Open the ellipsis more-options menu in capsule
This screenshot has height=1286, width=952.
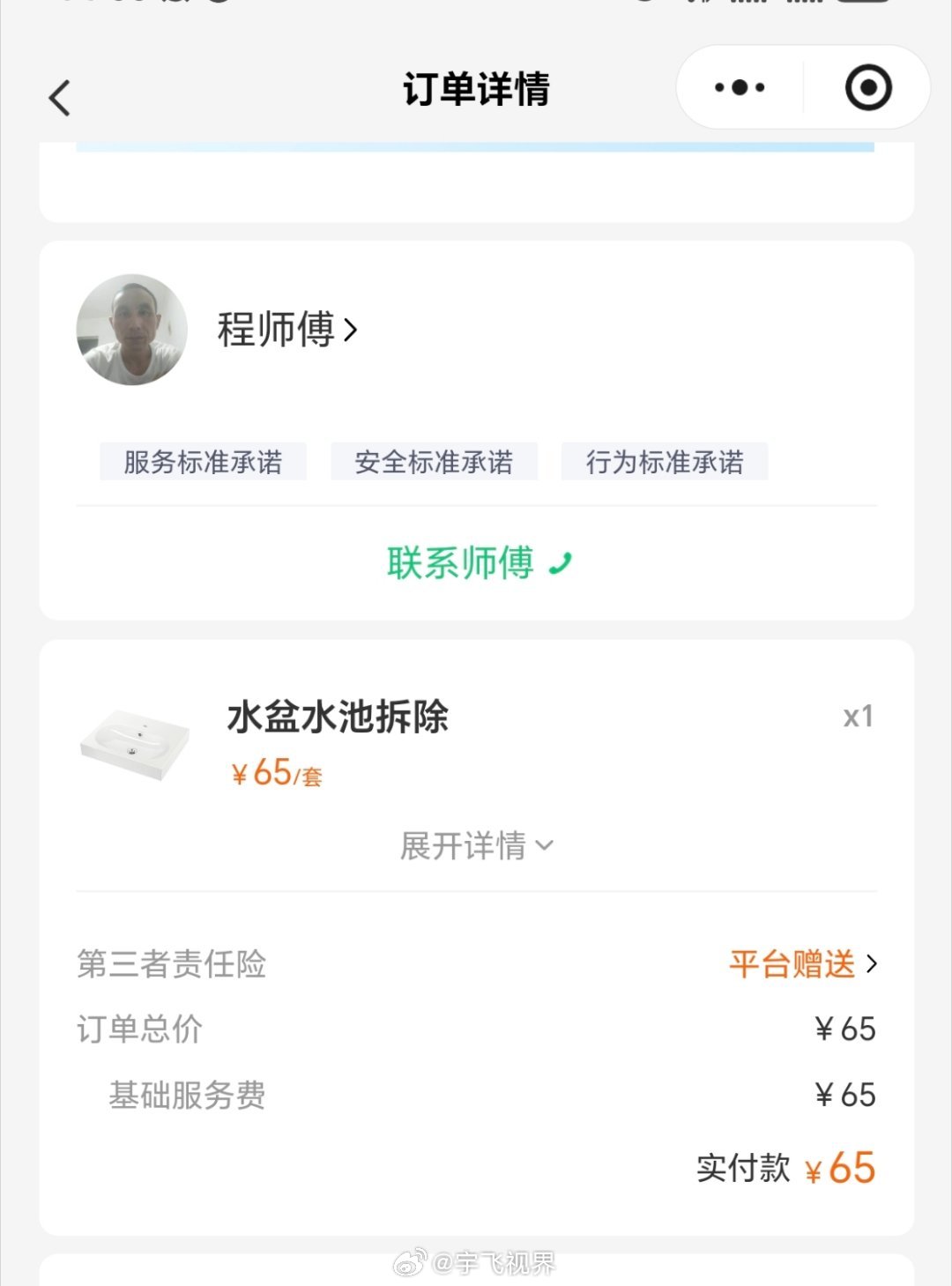point(738,87)
